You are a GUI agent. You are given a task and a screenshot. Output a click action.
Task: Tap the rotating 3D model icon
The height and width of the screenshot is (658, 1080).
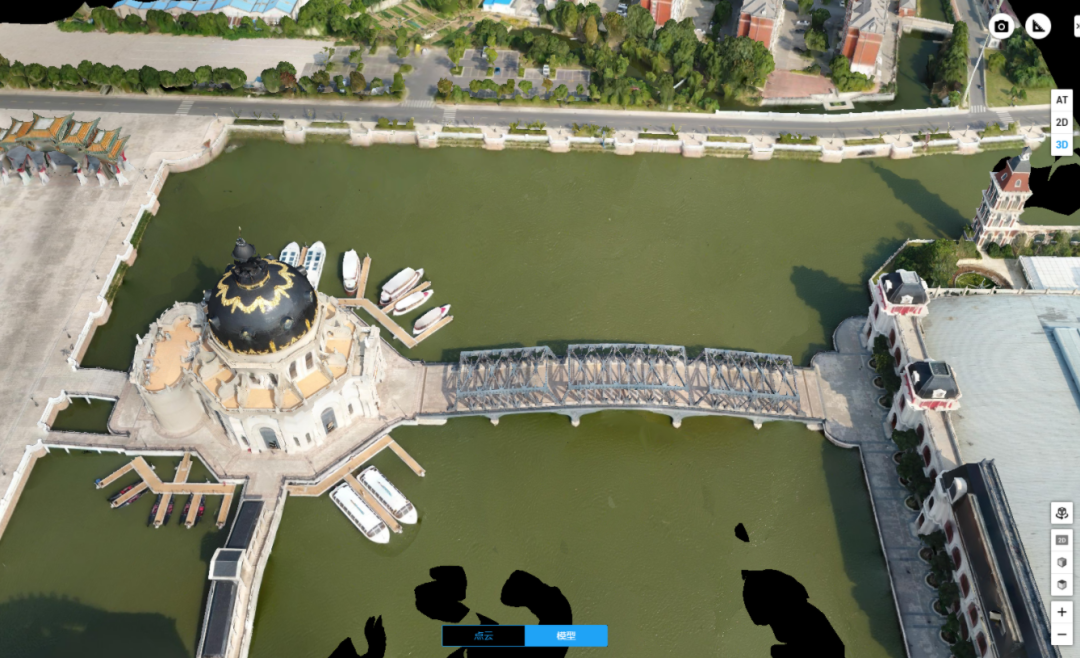(1061, 513)
